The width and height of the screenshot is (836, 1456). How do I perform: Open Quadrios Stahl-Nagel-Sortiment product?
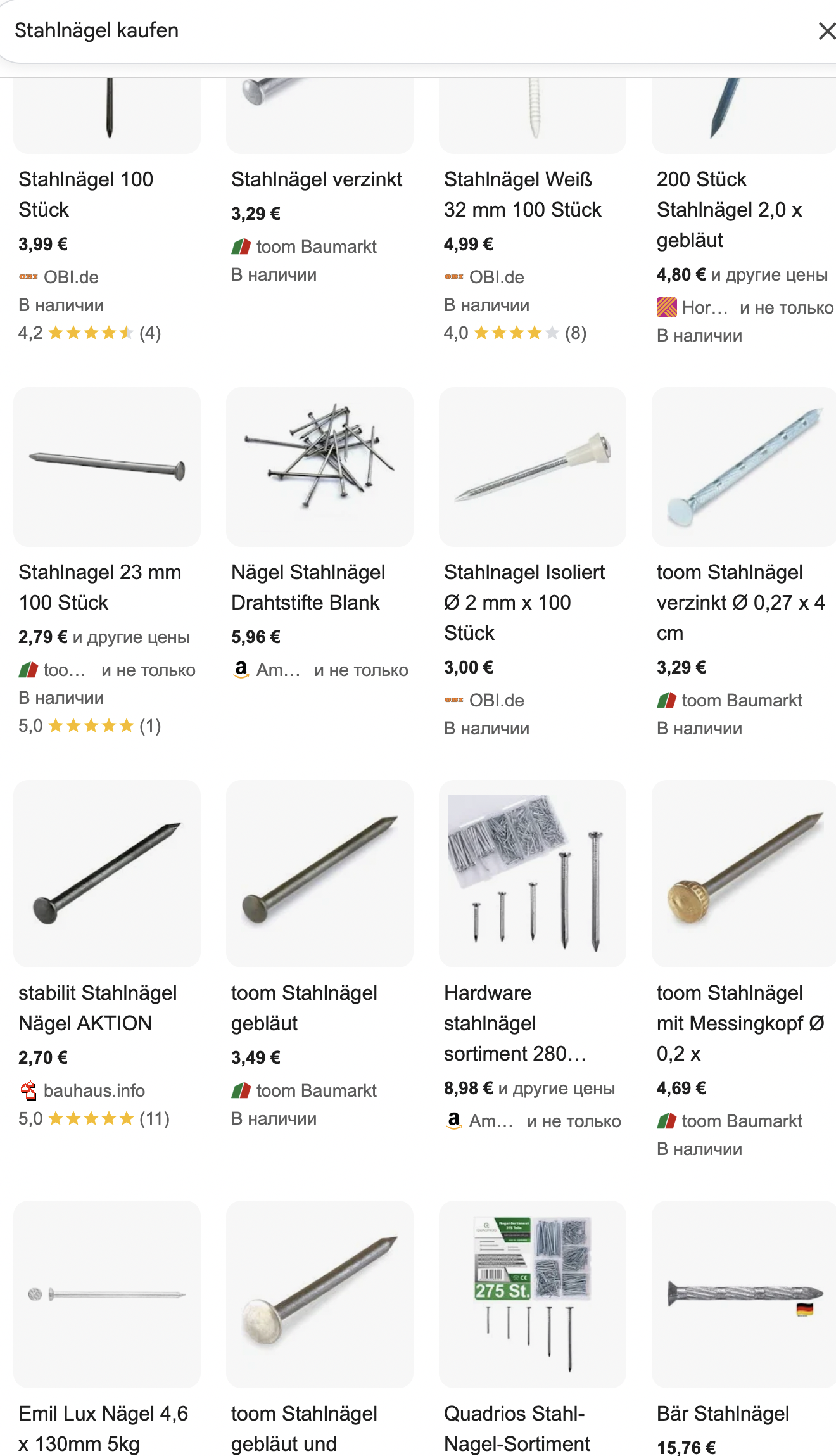517,1428
